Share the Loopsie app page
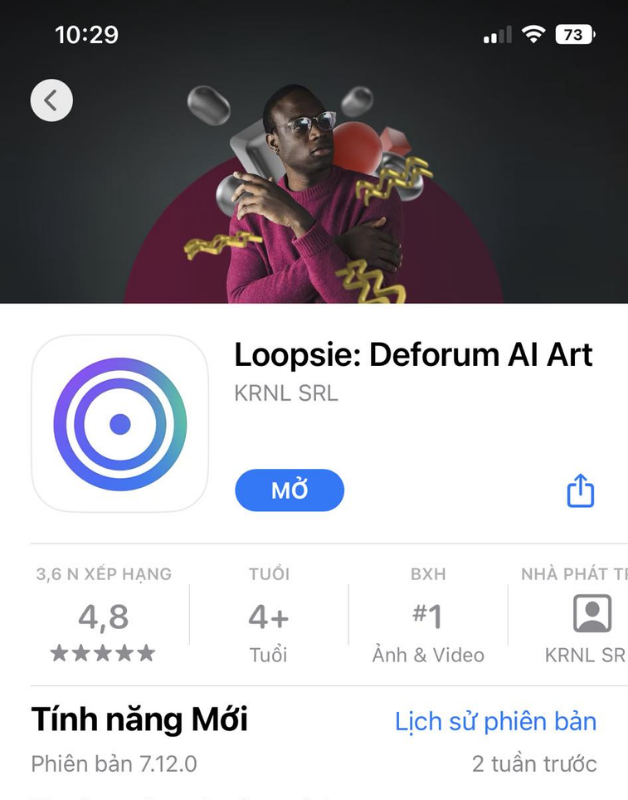Image resolution: width=628 pixels, height=800 pixels. pyautogui.click(x=580, y=491)
